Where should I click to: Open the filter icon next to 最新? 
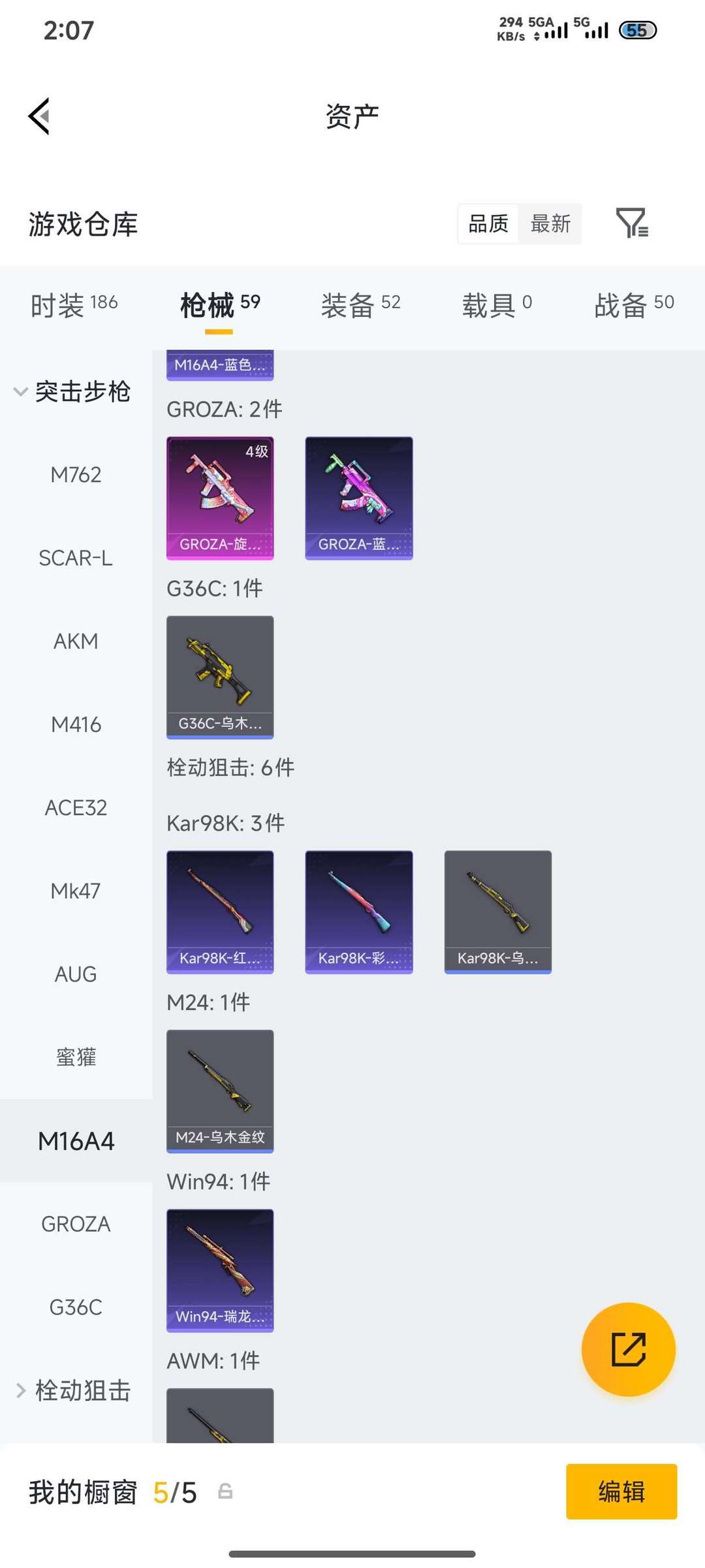coord(632,223)
